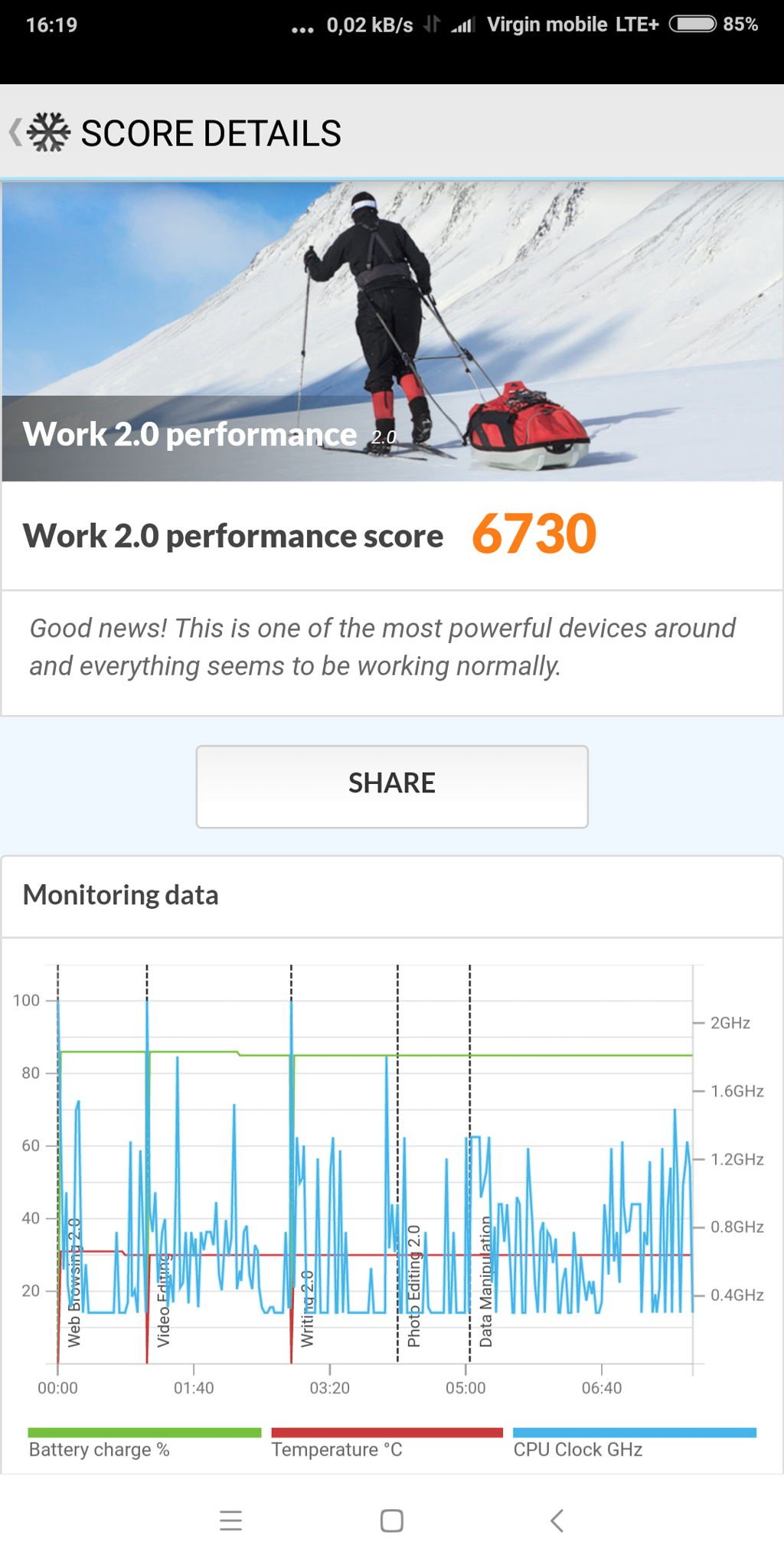Go to the home screen
784x1568 pixels.
click(391, 1521)
